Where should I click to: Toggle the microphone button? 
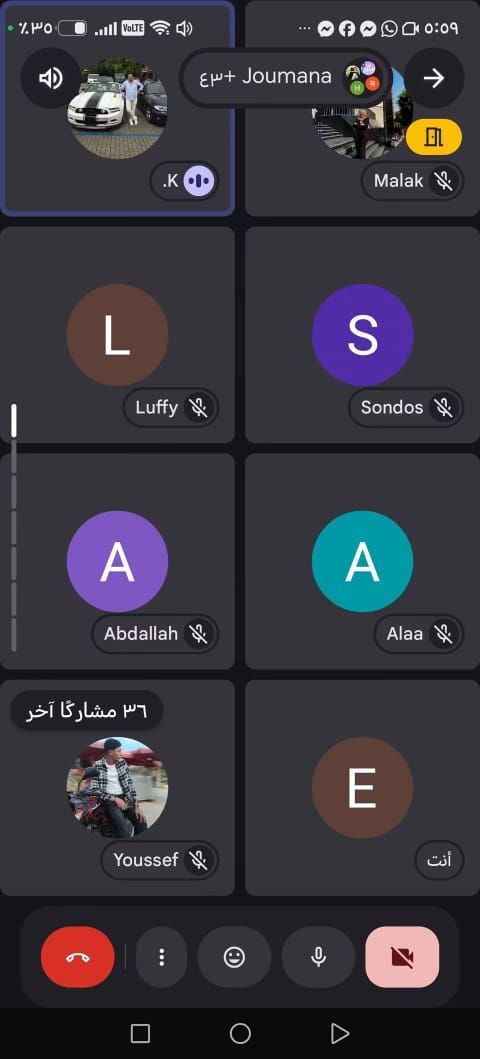click(319, 957)
